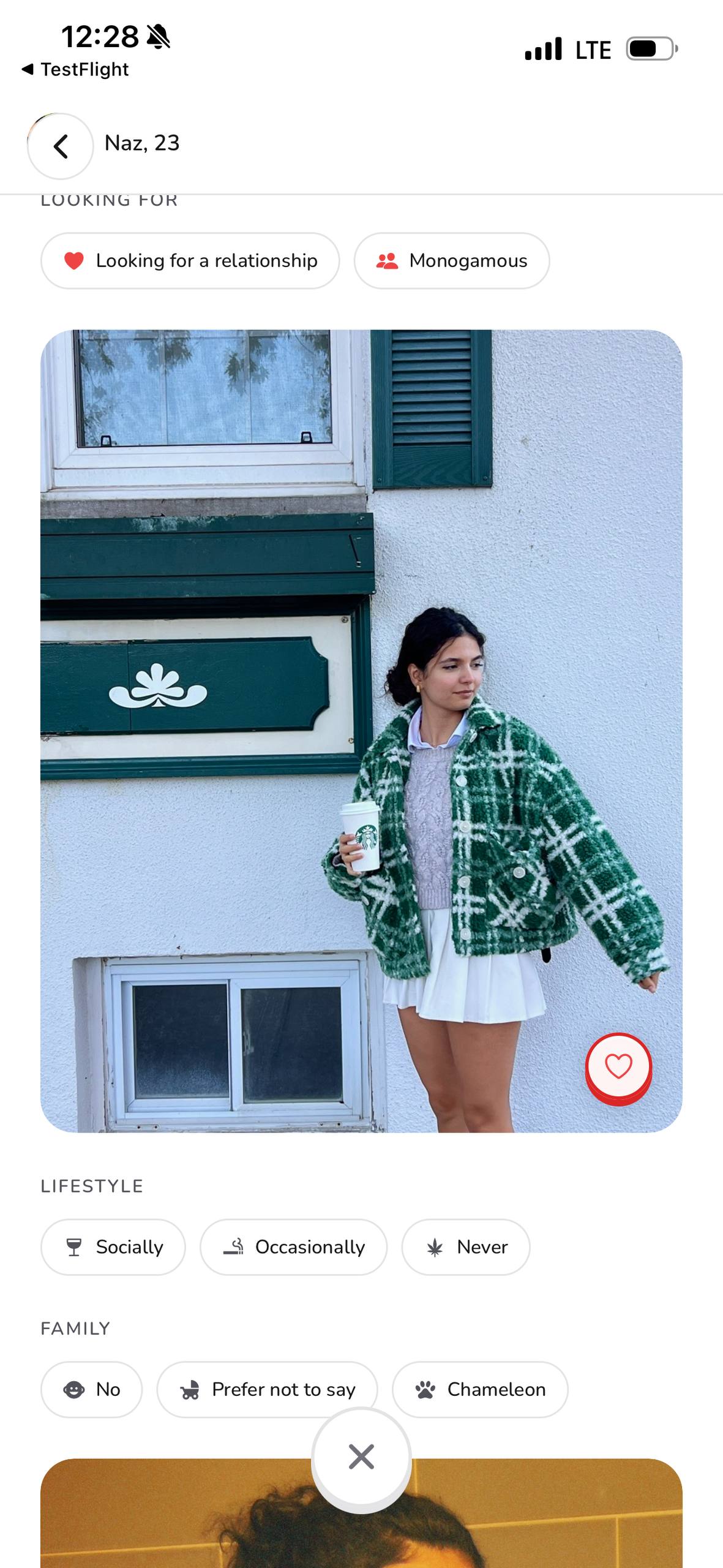The height and width of the screenshot is (1568, 723).
Task: Tap the heart button to like the photo
Action: click(x=618, y=1066)
